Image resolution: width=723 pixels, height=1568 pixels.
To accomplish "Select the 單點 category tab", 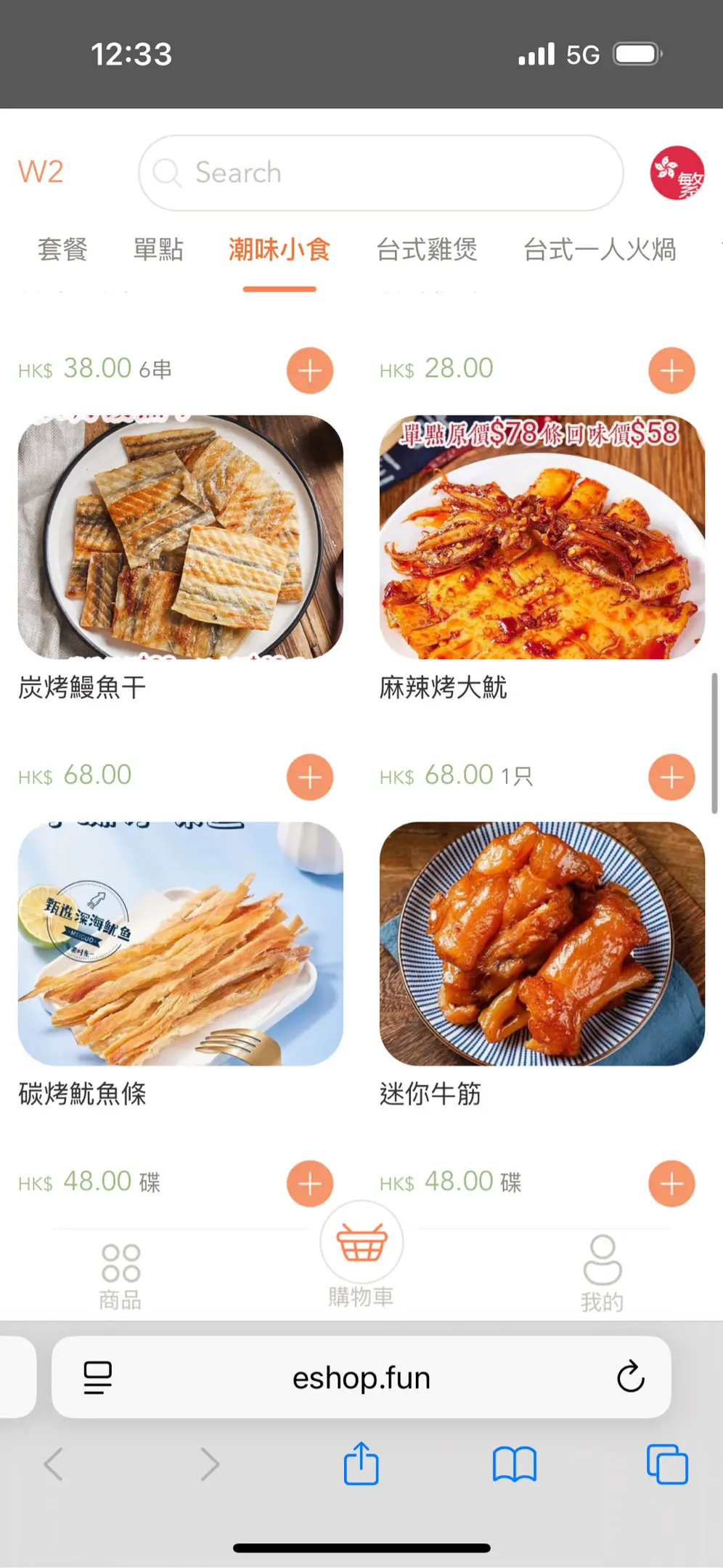I will (158, 250).
